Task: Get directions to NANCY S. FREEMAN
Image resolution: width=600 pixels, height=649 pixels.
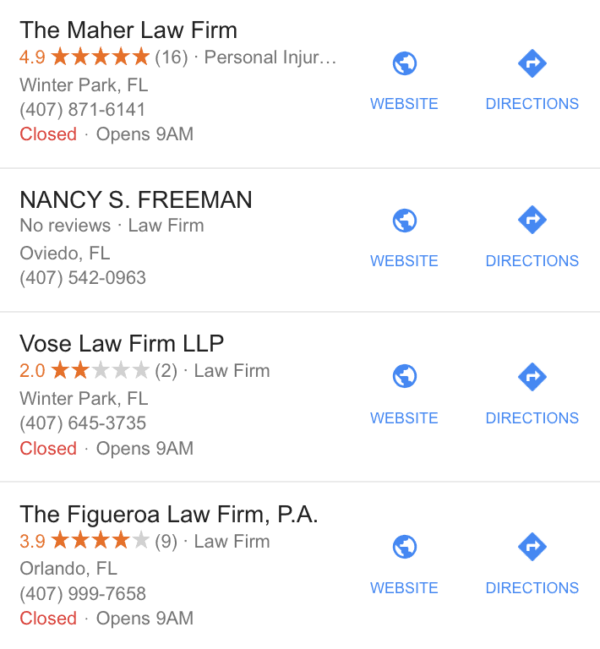Action: (x=532, y=236)
